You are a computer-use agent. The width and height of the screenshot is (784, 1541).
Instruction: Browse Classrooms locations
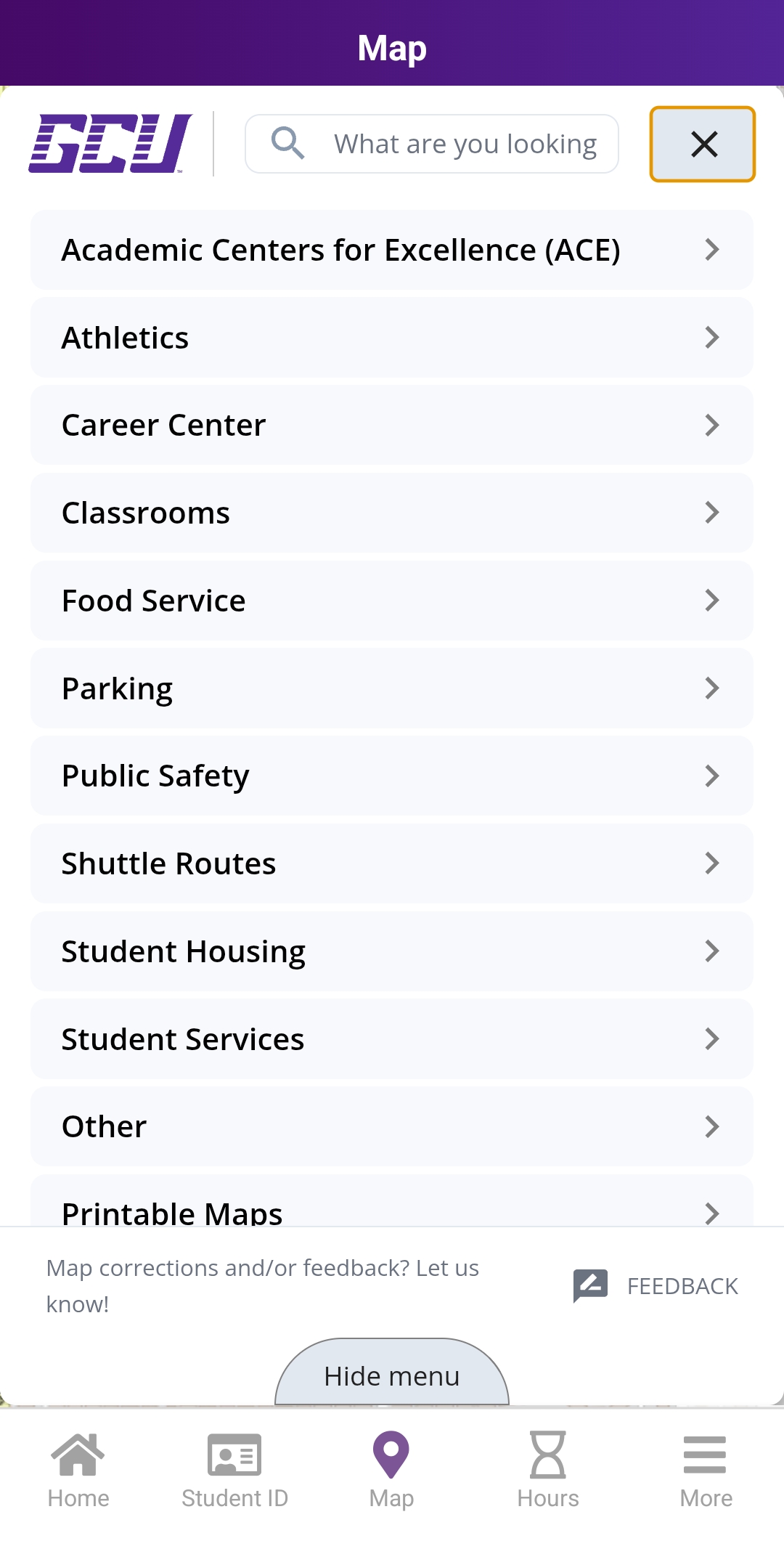coord(392,513)
